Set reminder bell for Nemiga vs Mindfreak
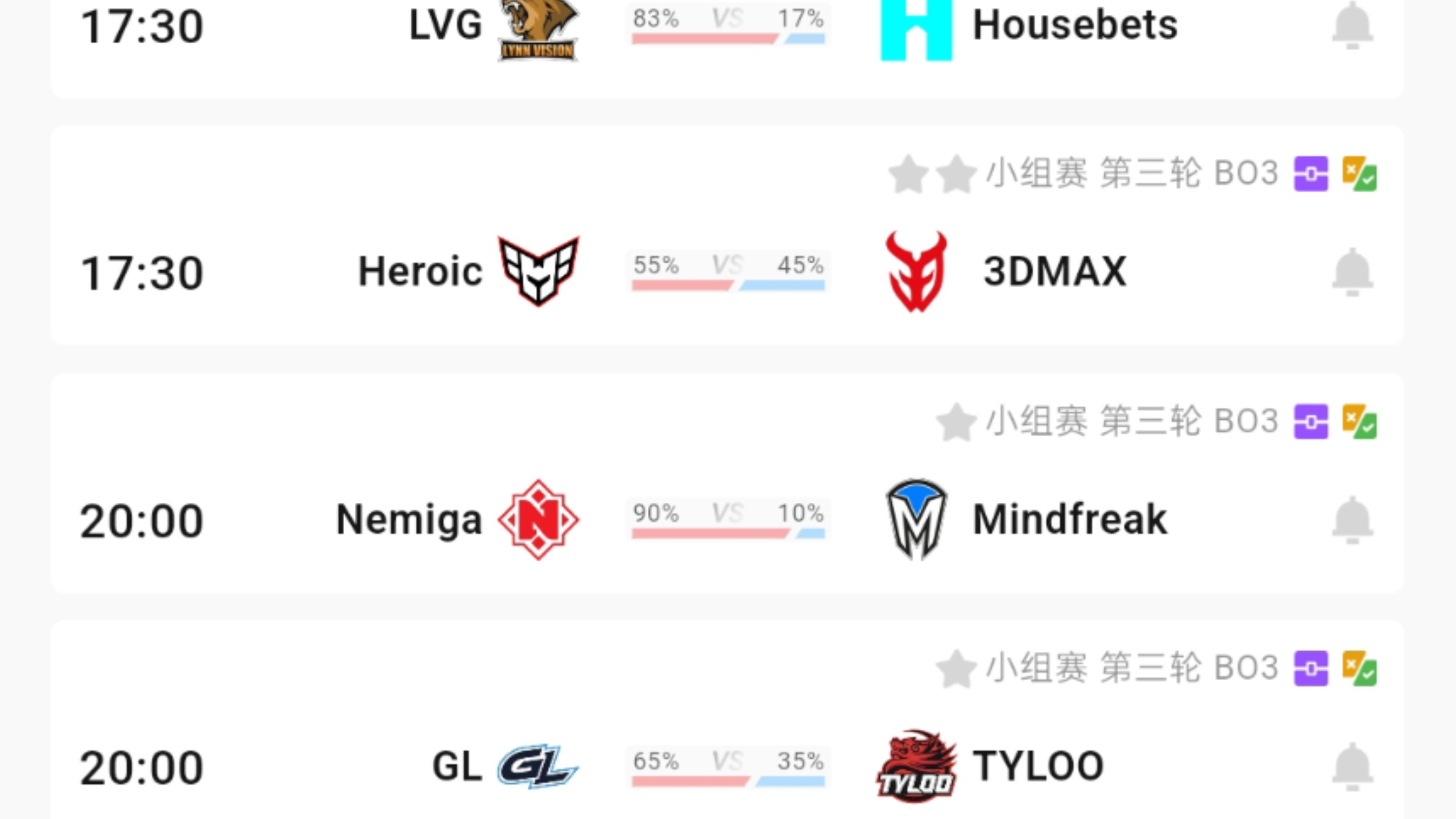 tap(1352, 520)
